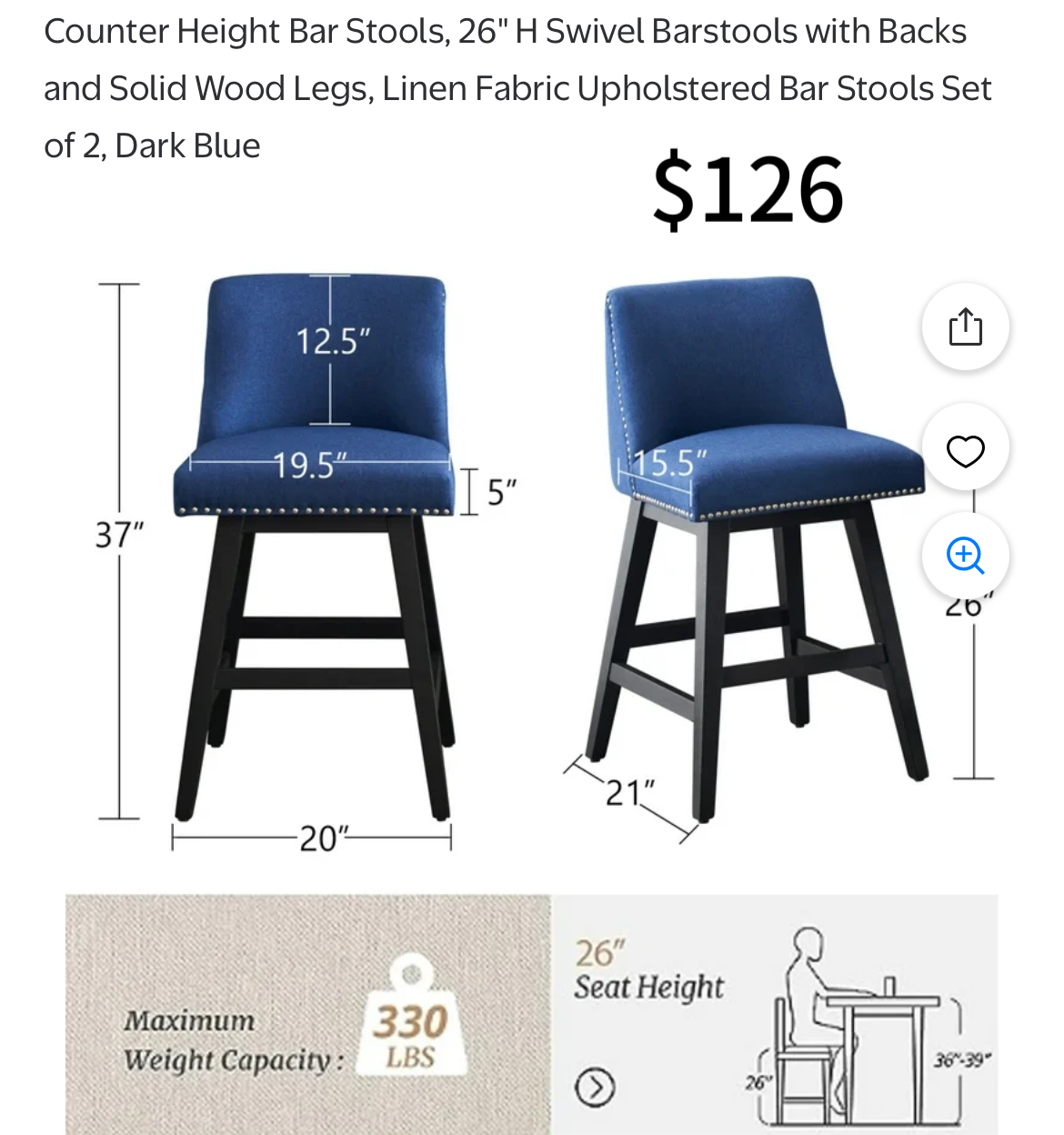Zoom into the product image

tap(965, 555)
